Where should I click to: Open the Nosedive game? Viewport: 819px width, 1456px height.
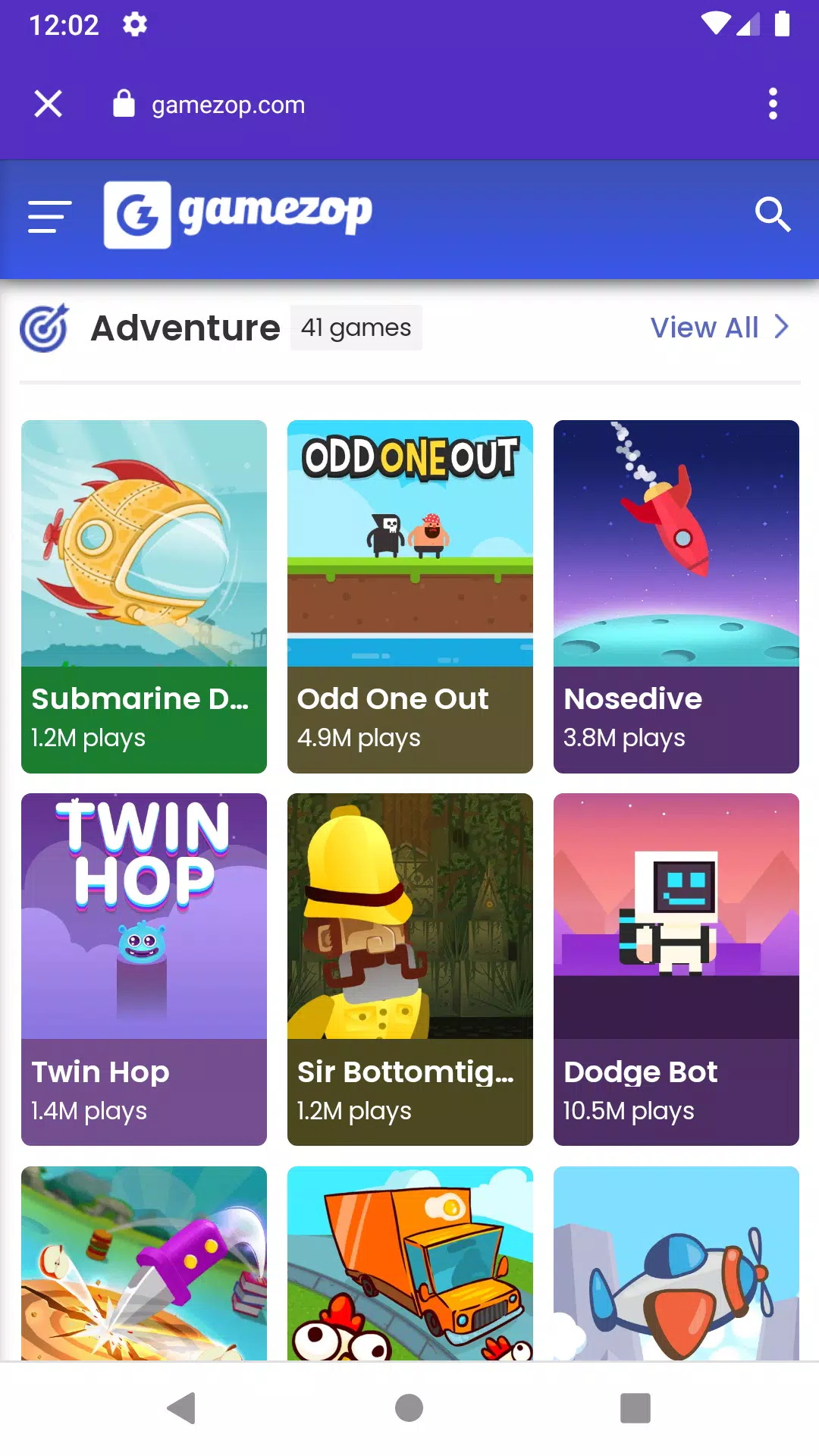point(676,596)
